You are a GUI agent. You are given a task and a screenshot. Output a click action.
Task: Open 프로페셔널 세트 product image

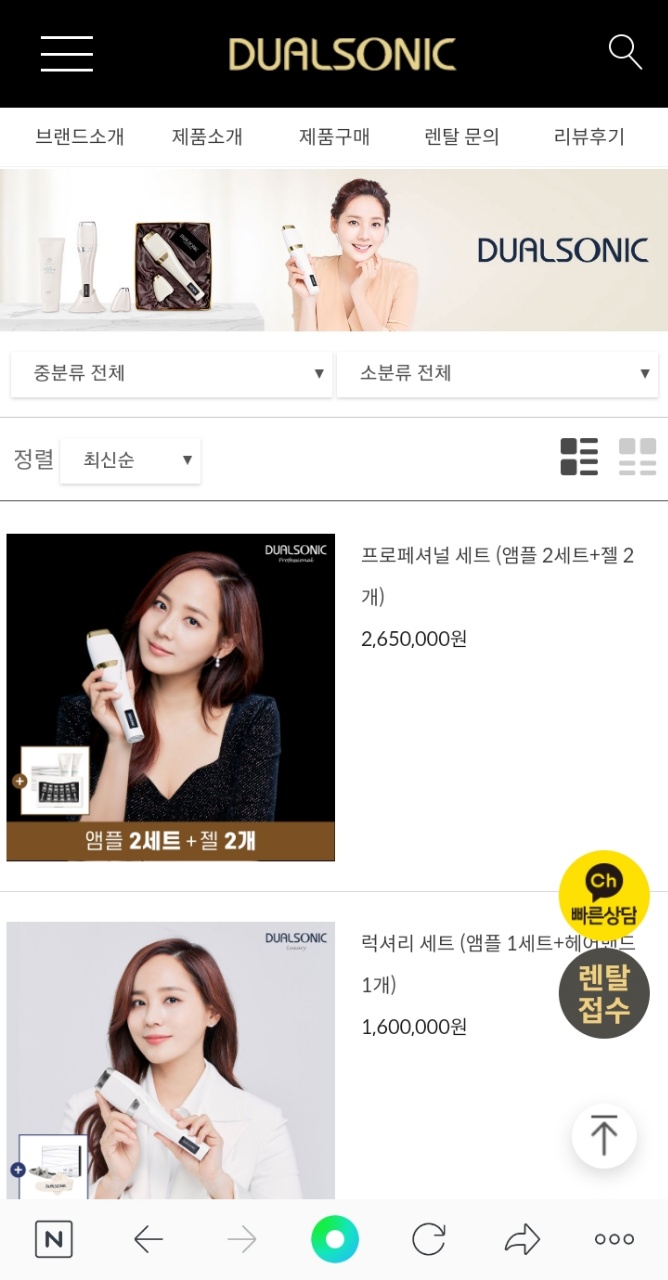pos(171,697)
